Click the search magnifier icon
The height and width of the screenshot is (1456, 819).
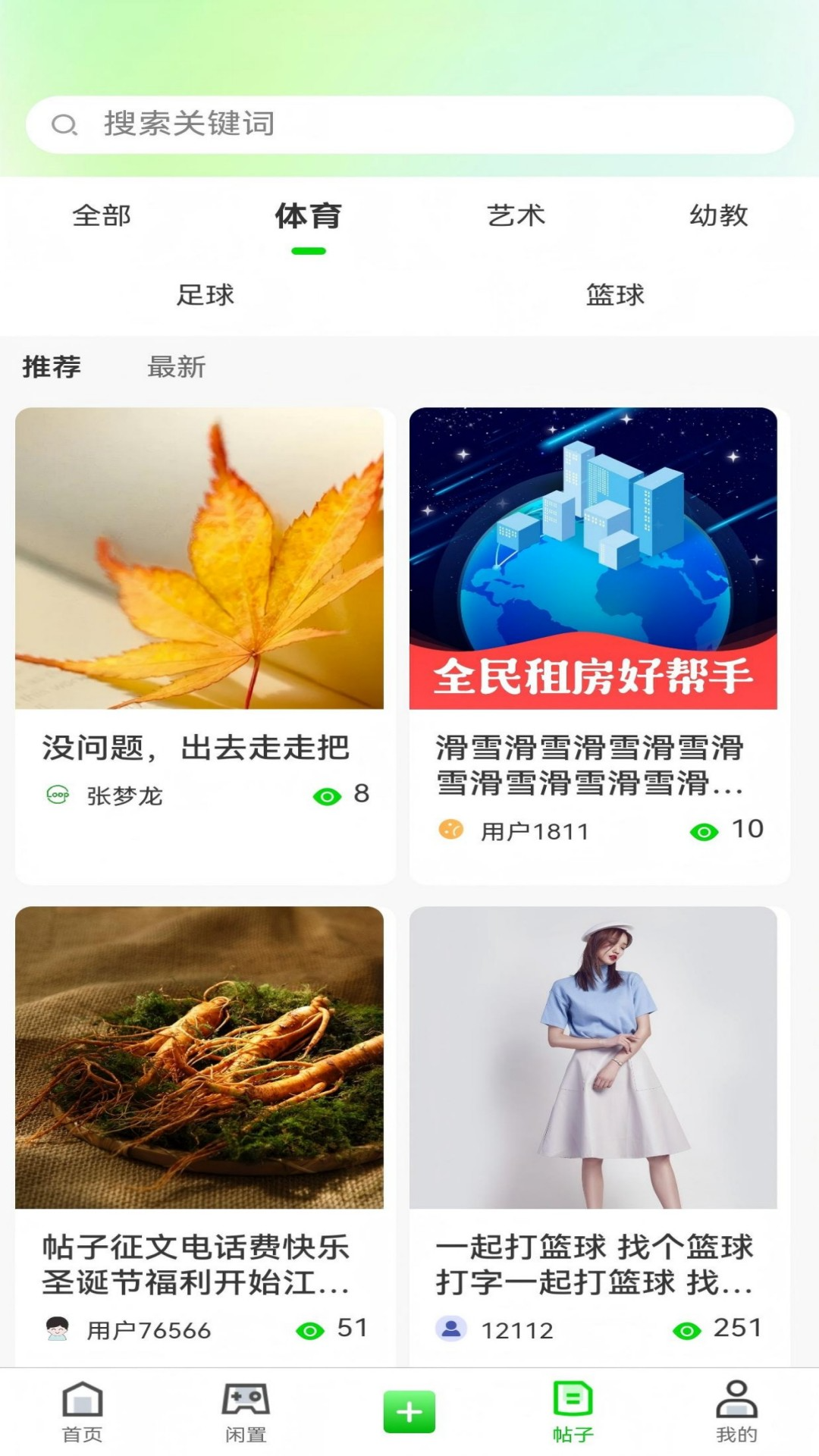[x=64, y=124]
